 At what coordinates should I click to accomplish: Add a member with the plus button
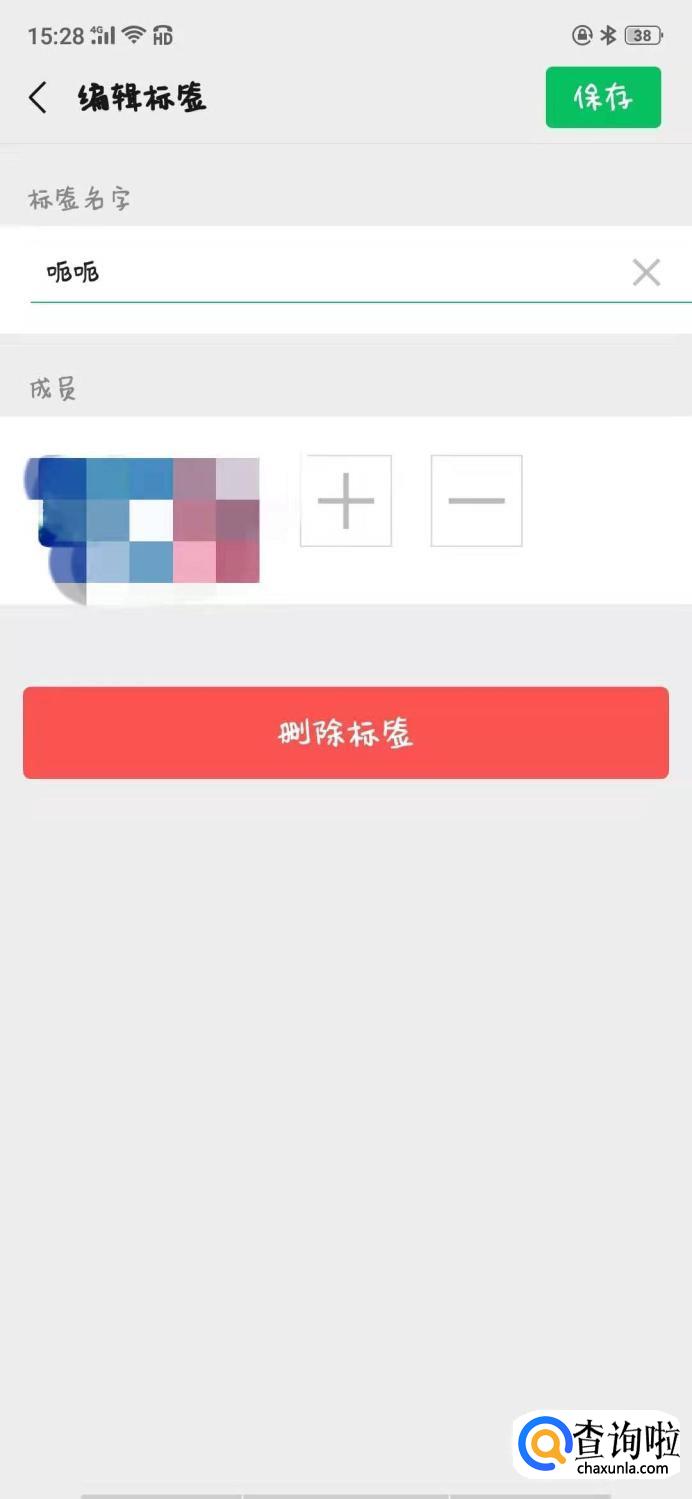tap(346, 501)
